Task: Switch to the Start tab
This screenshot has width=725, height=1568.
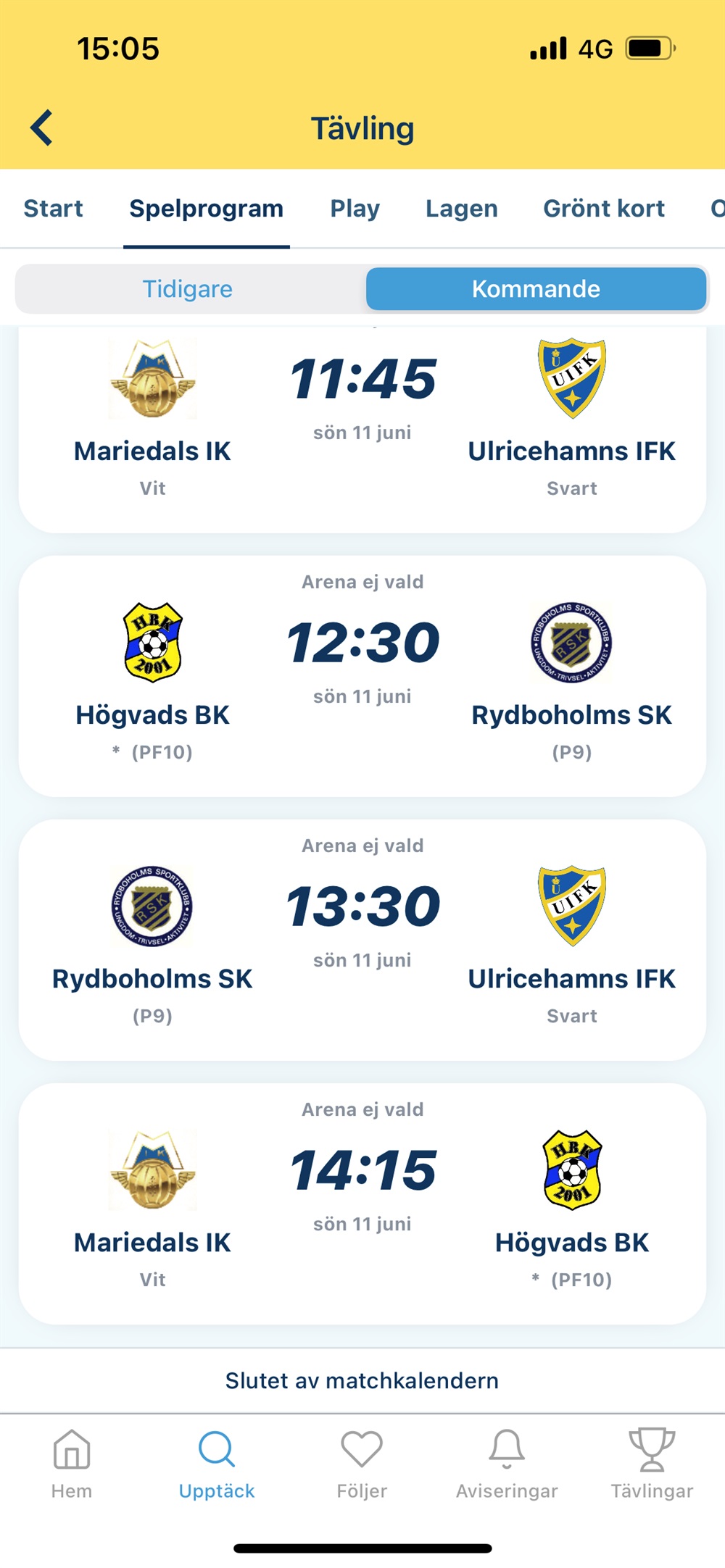Action: pos(53,209)
